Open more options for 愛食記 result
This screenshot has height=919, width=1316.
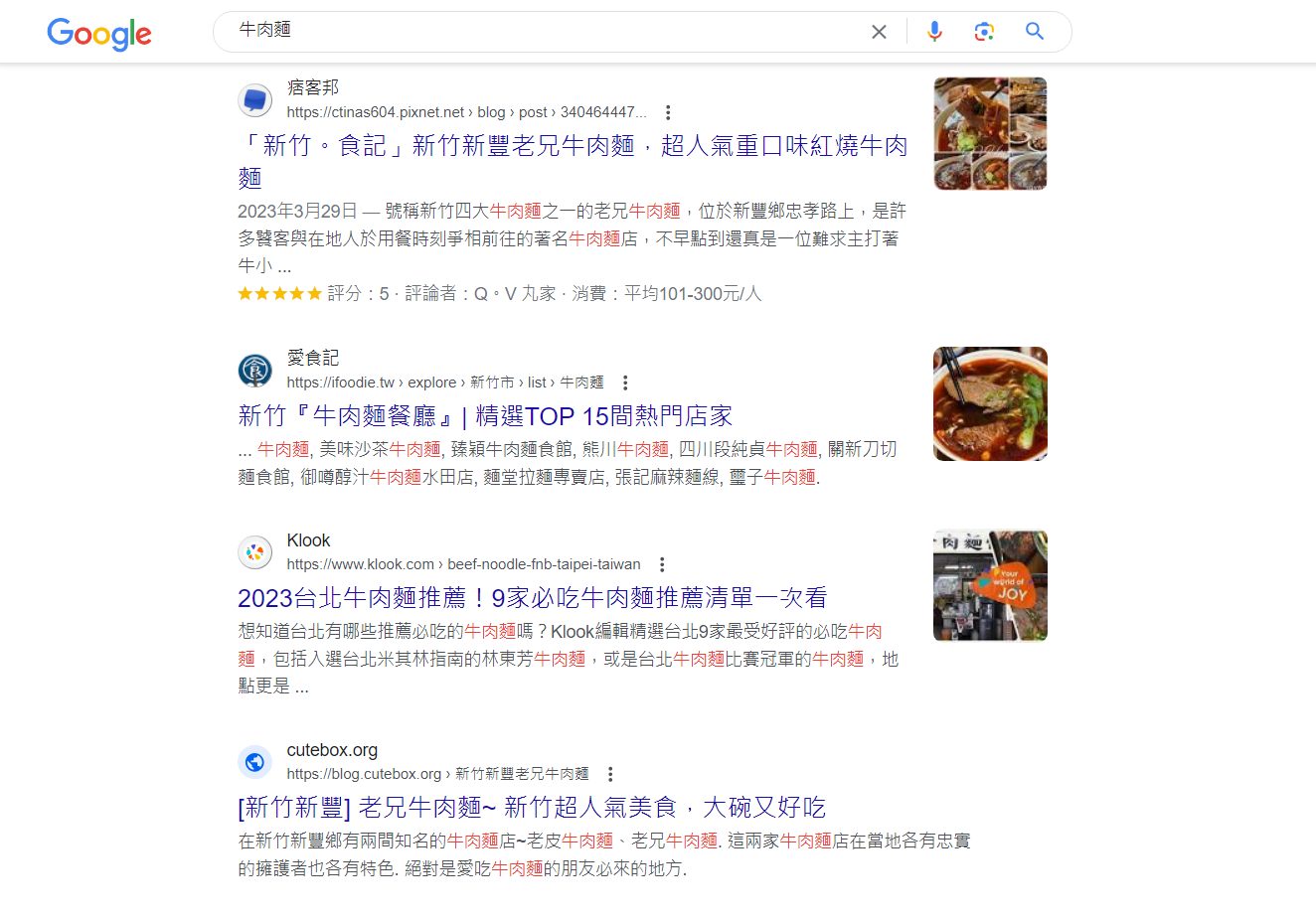coord(625,383)
